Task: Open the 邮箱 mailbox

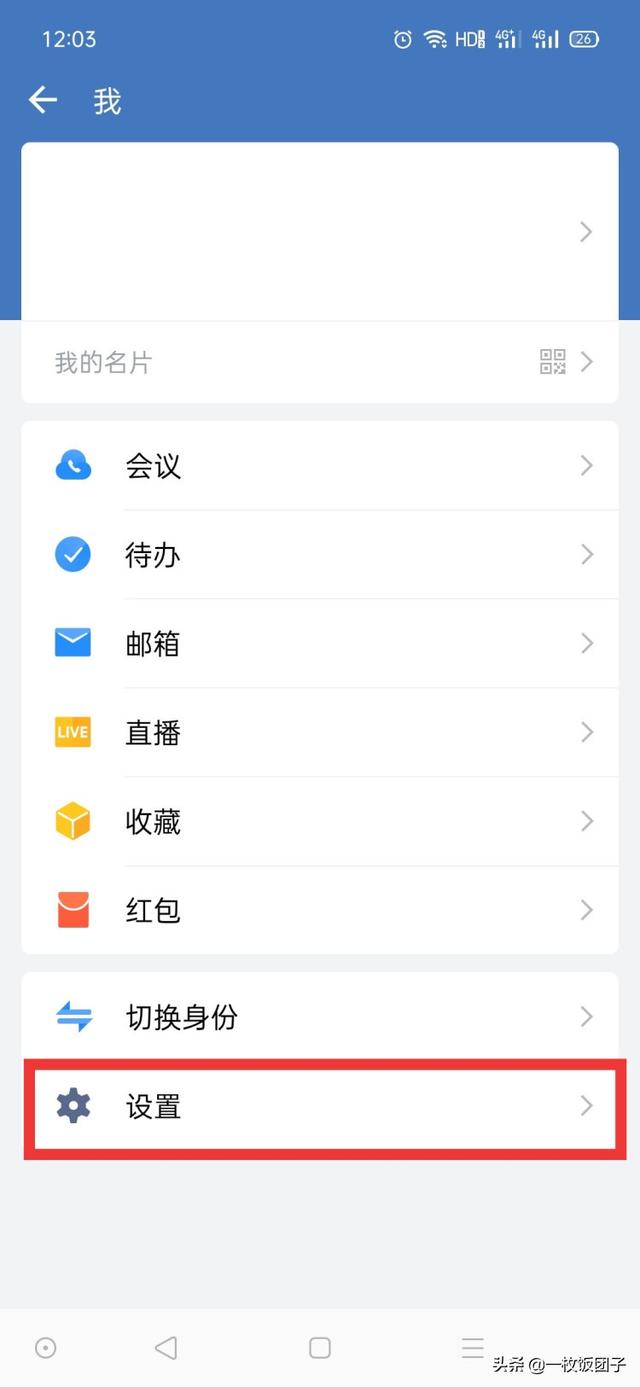Action: 320,643
